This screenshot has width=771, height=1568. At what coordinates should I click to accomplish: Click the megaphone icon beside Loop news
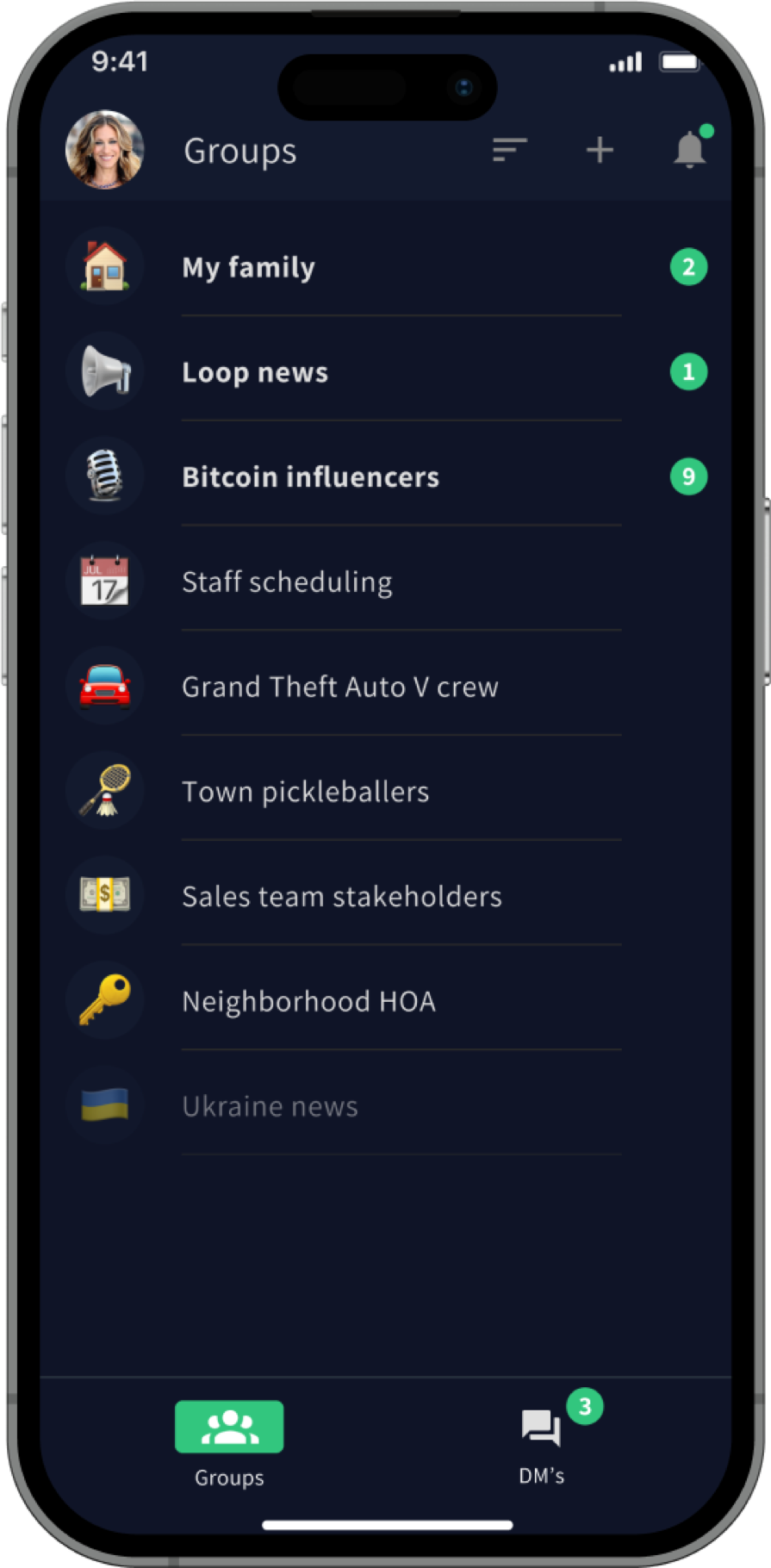coord(104,371)
